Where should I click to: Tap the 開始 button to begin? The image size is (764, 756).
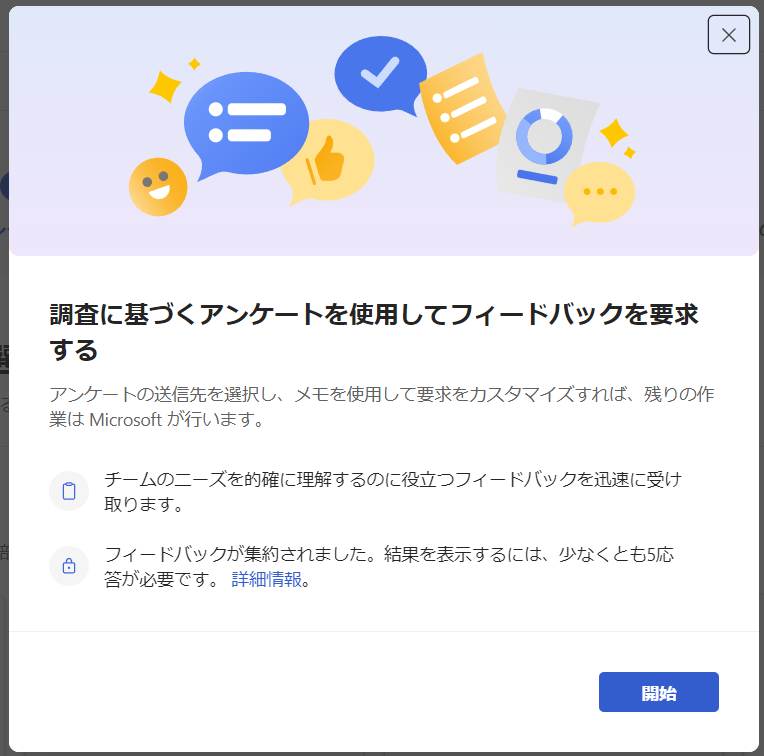(658, 692)
